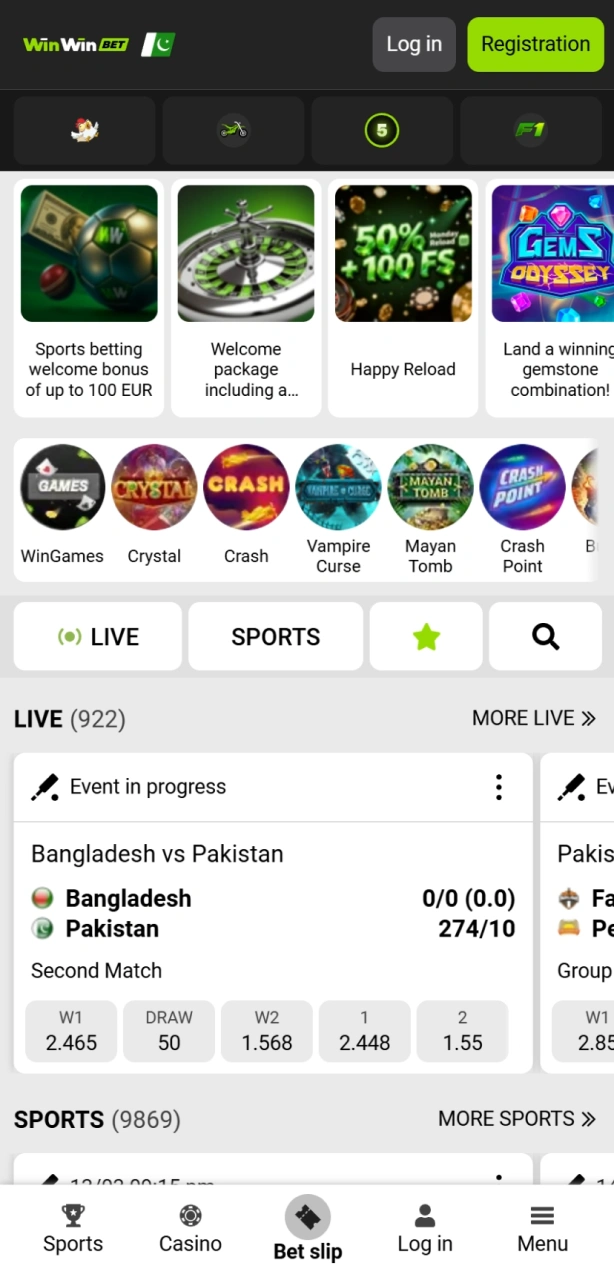The image size is (614, 1280).
Task: Open the Log in button in header
Action: [x=414, y=44]
